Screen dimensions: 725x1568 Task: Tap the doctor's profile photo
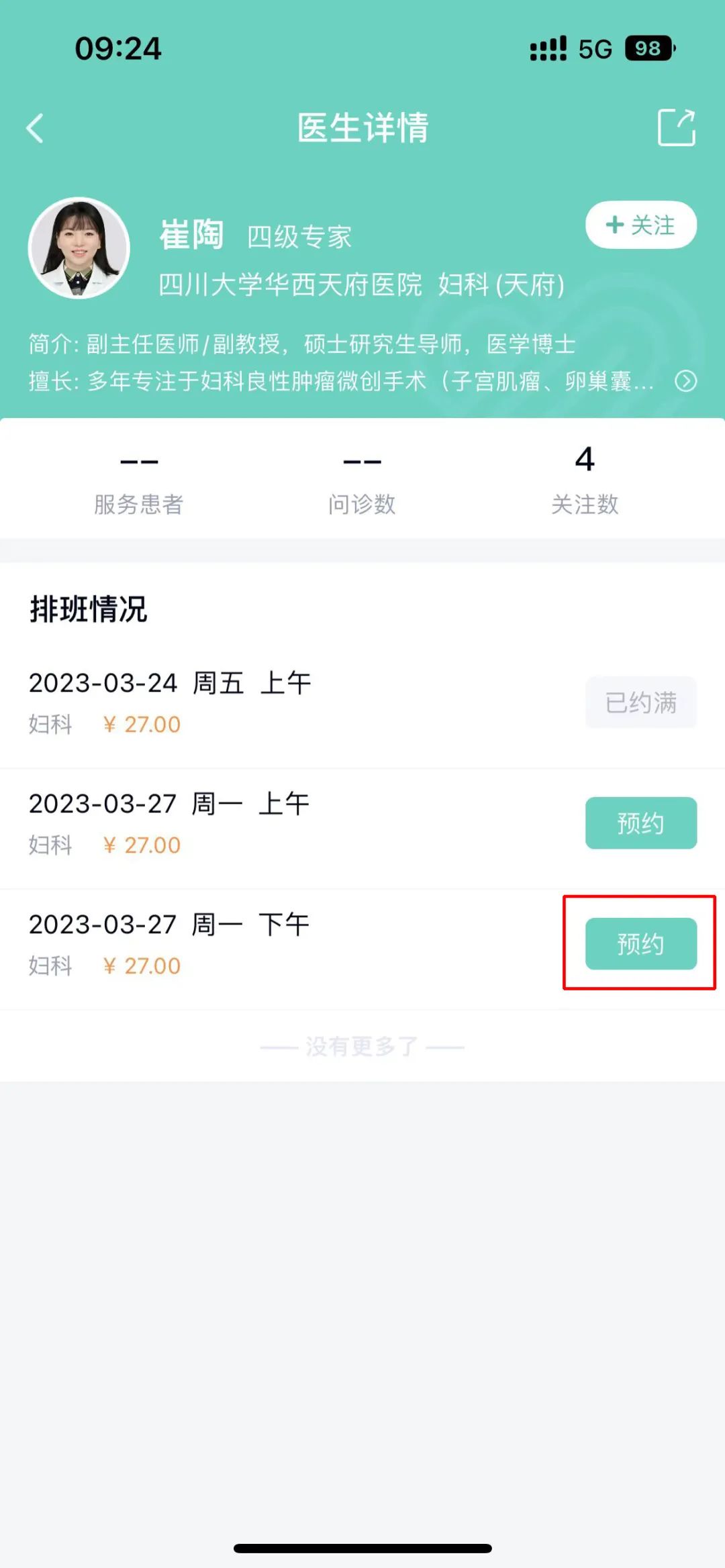(x=78, y=247)
